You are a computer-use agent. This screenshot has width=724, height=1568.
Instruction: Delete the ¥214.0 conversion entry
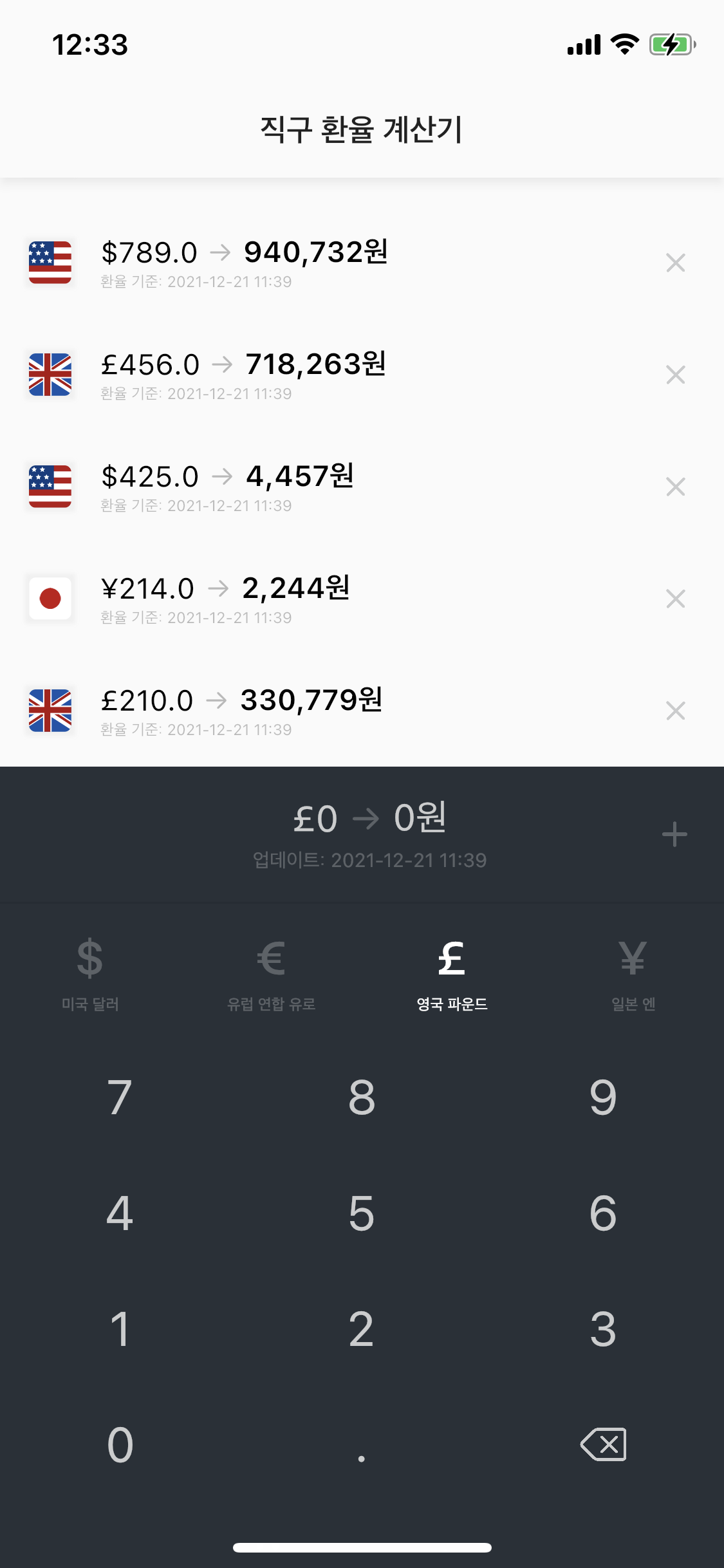coord(675,599)
